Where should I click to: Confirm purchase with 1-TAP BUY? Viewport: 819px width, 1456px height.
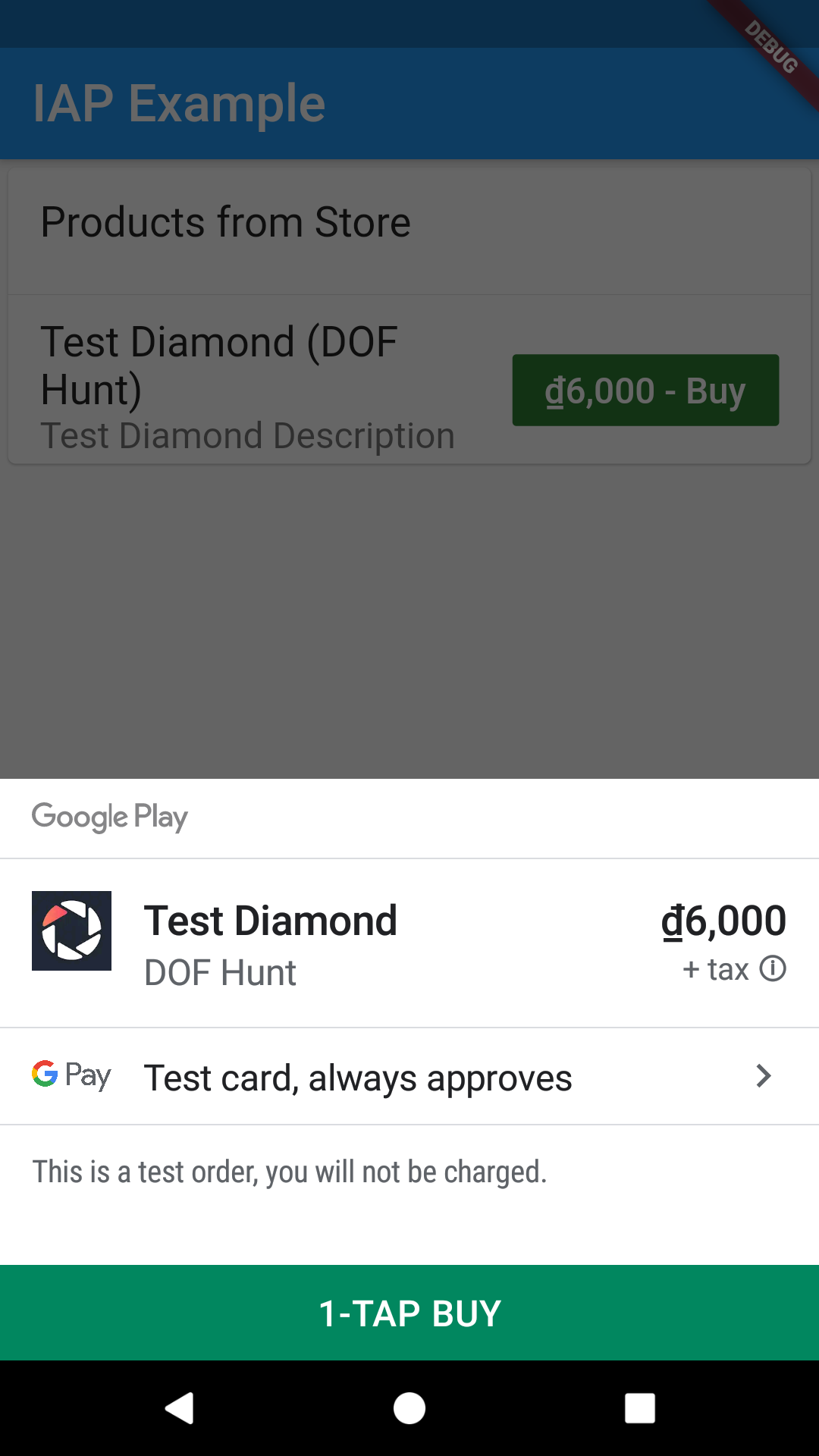point(409,1313)
